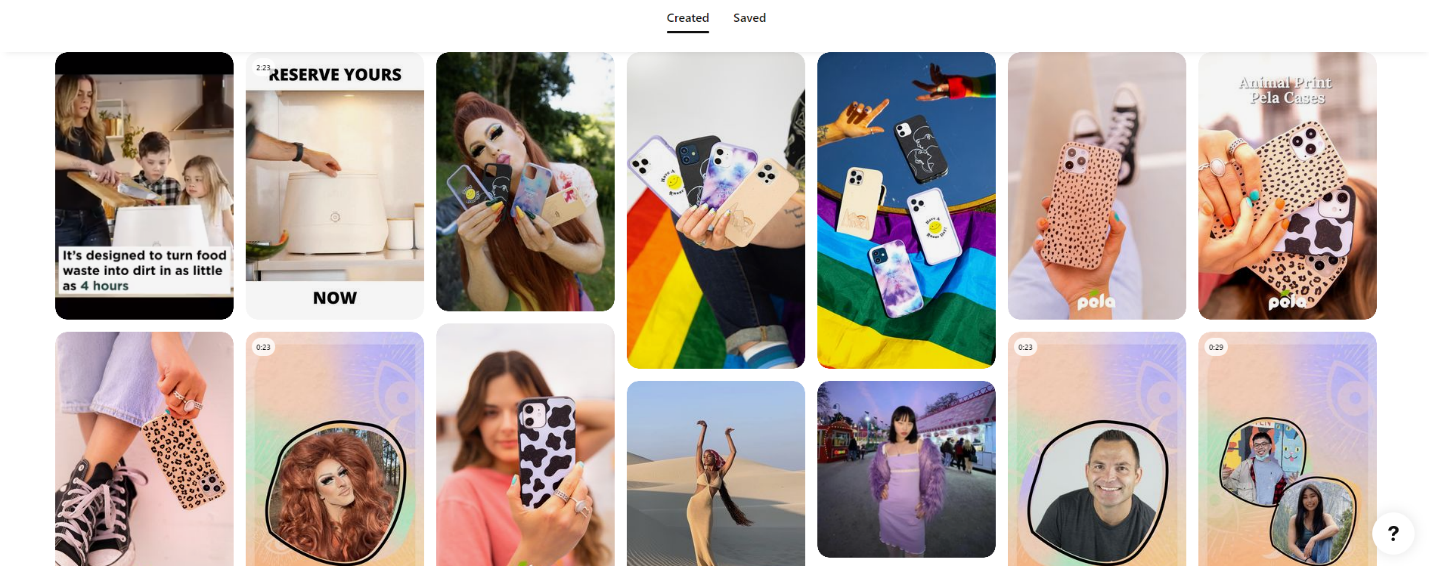This screenshot has width=1429, height=566.
Task: Open the food waste into dirt pin
Action: point(144,186)
